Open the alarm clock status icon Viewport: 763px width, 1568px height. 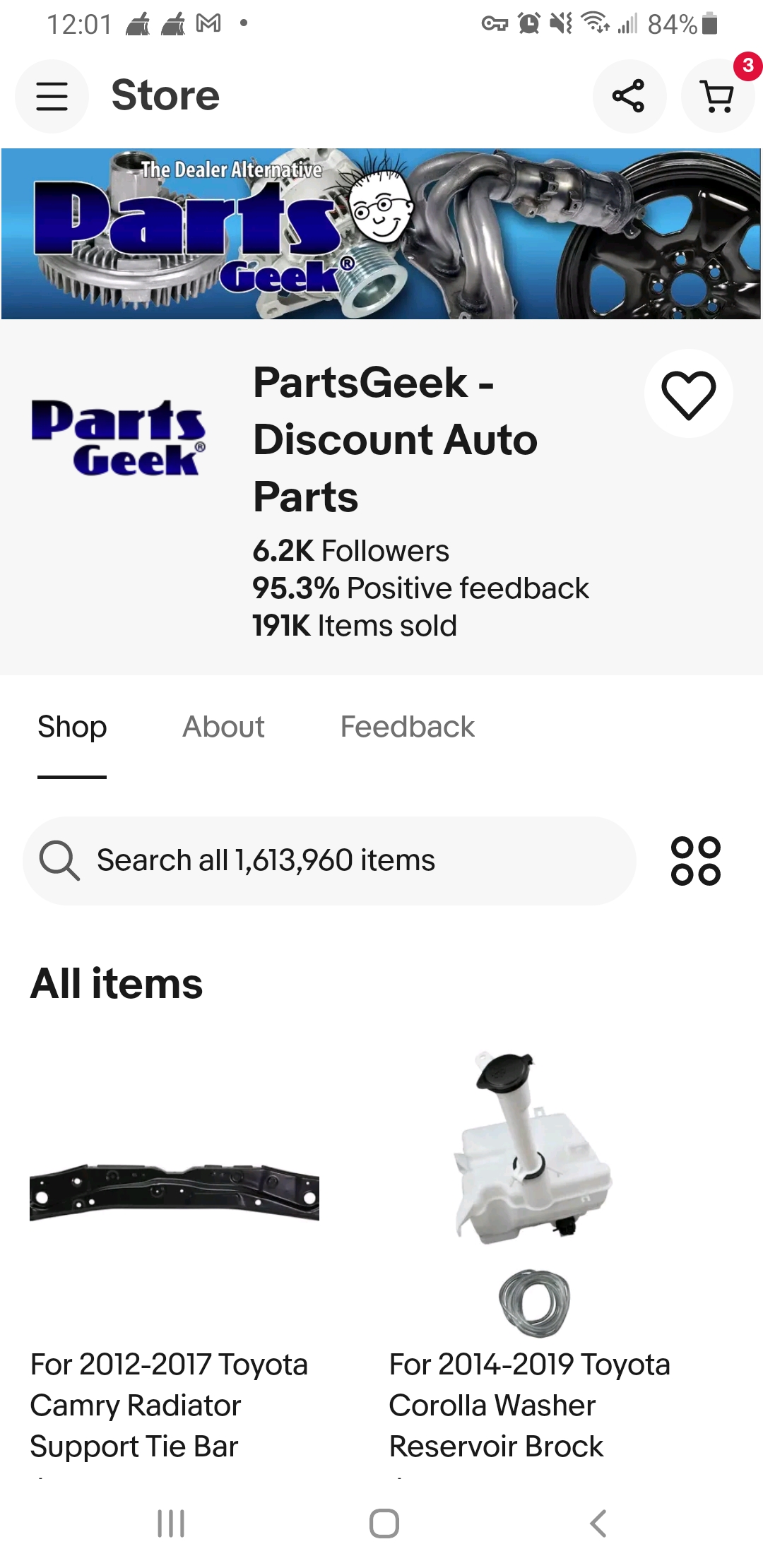(x=529, y=25)
